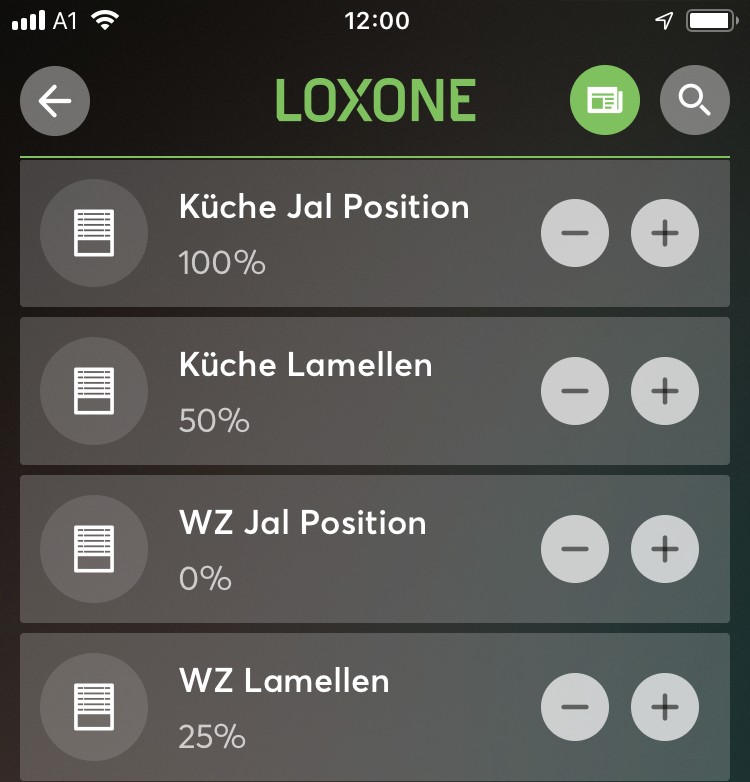Decrease WZ Lamellen with minus
Image resolution: width=750 pixels, height=782 pixels.
(x=575, y=707)
